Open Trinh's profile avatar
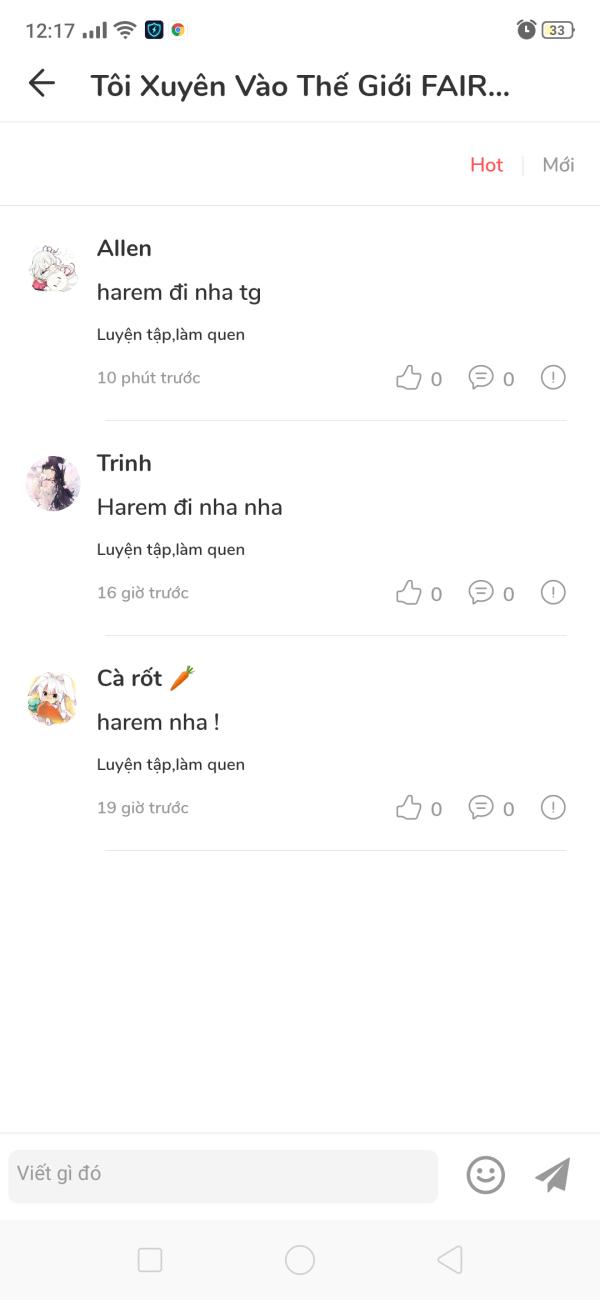The image size is (600, 1300). pyautogui.click(x=53, y=484)
